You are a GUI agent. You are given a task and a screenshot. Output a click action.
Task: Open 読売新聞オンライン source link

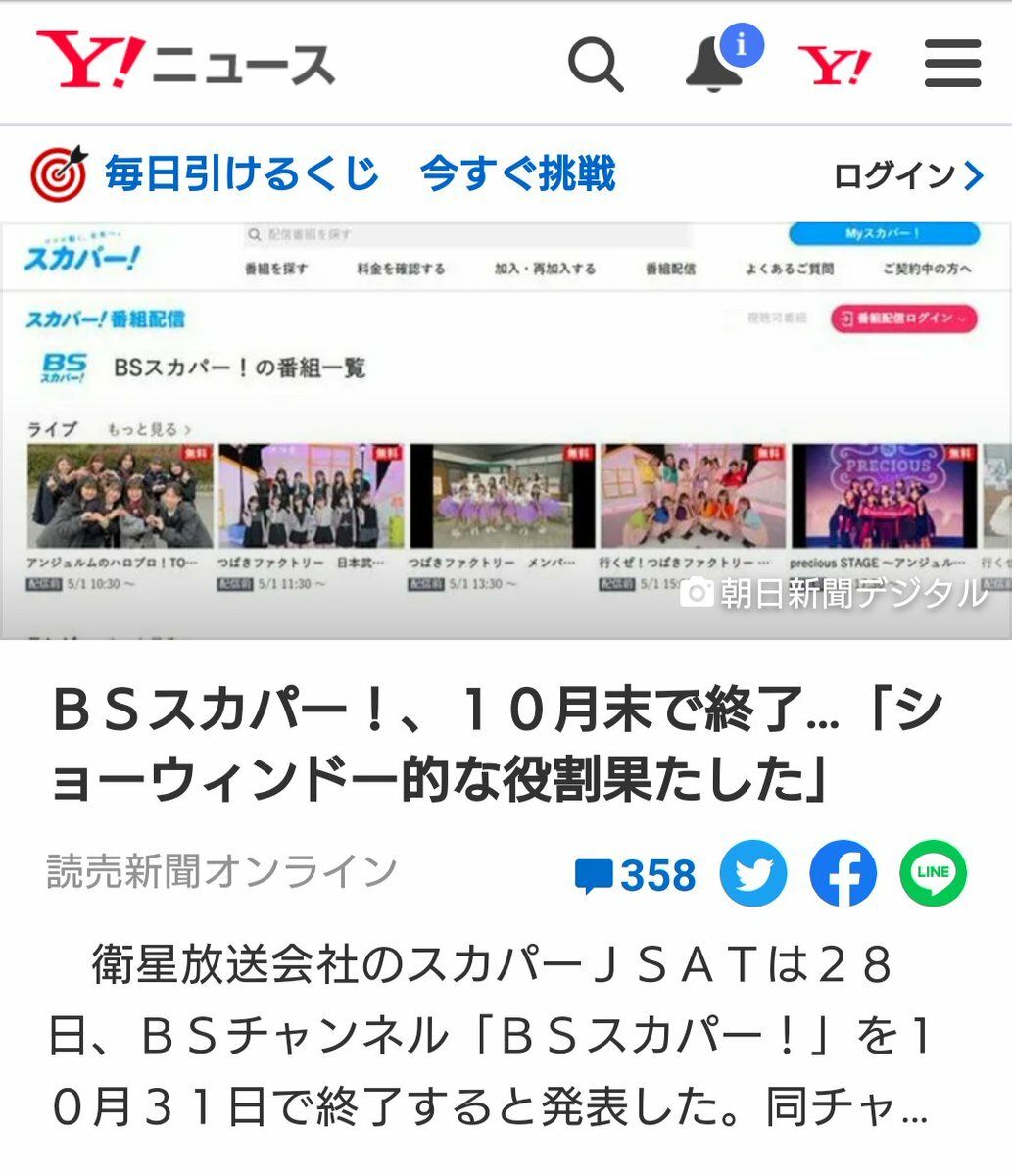point(222,871)
